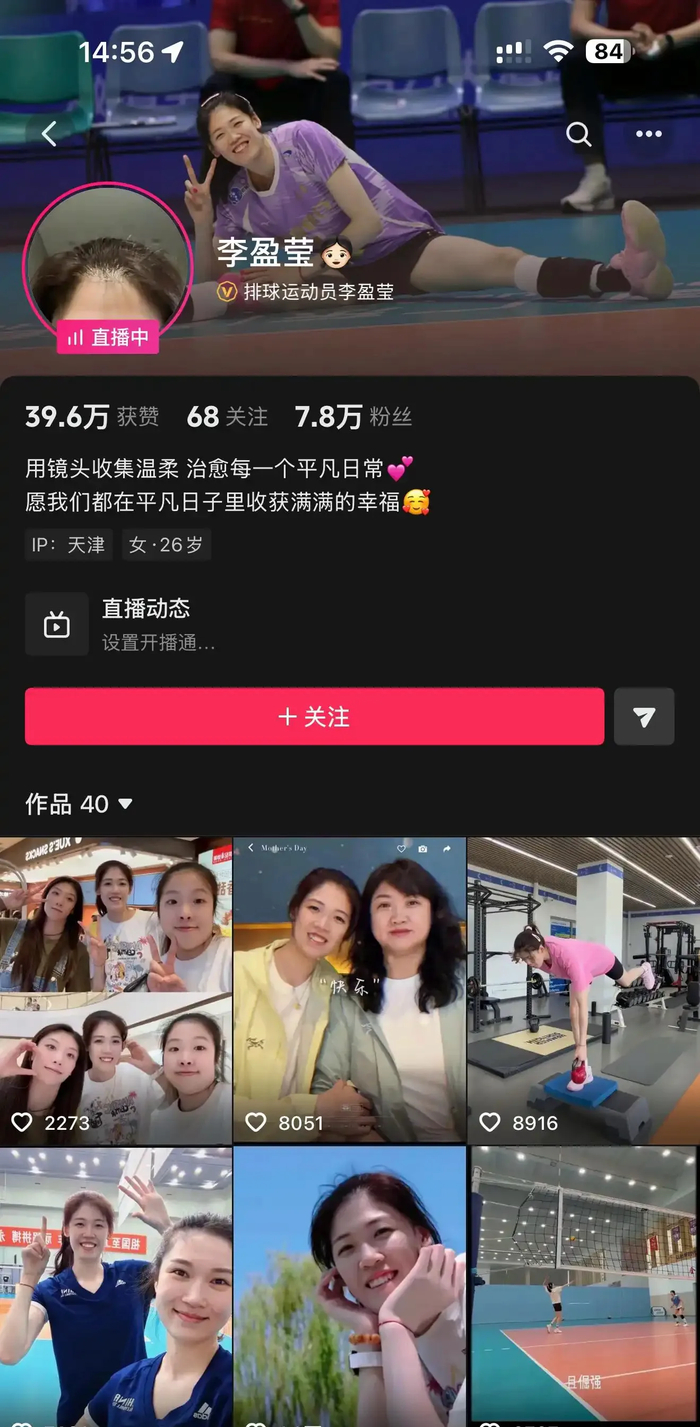
Task: Open the video with two women in navy shirts
Action: pos(116,1287)
